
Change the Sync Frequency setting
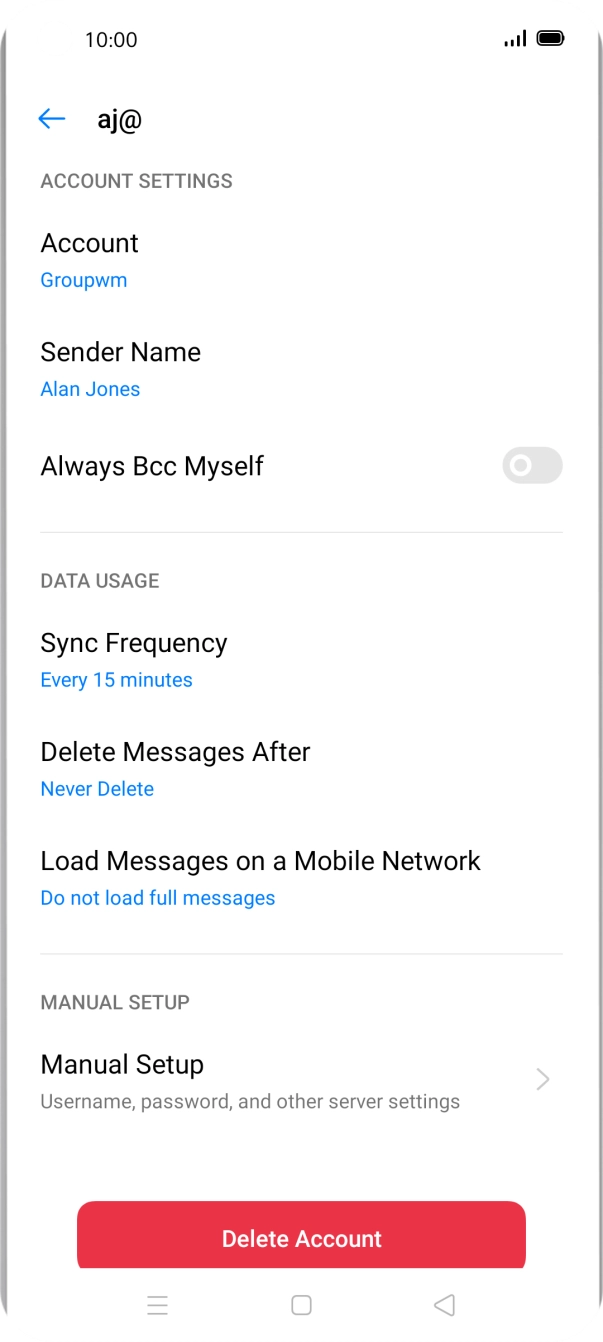133,660
